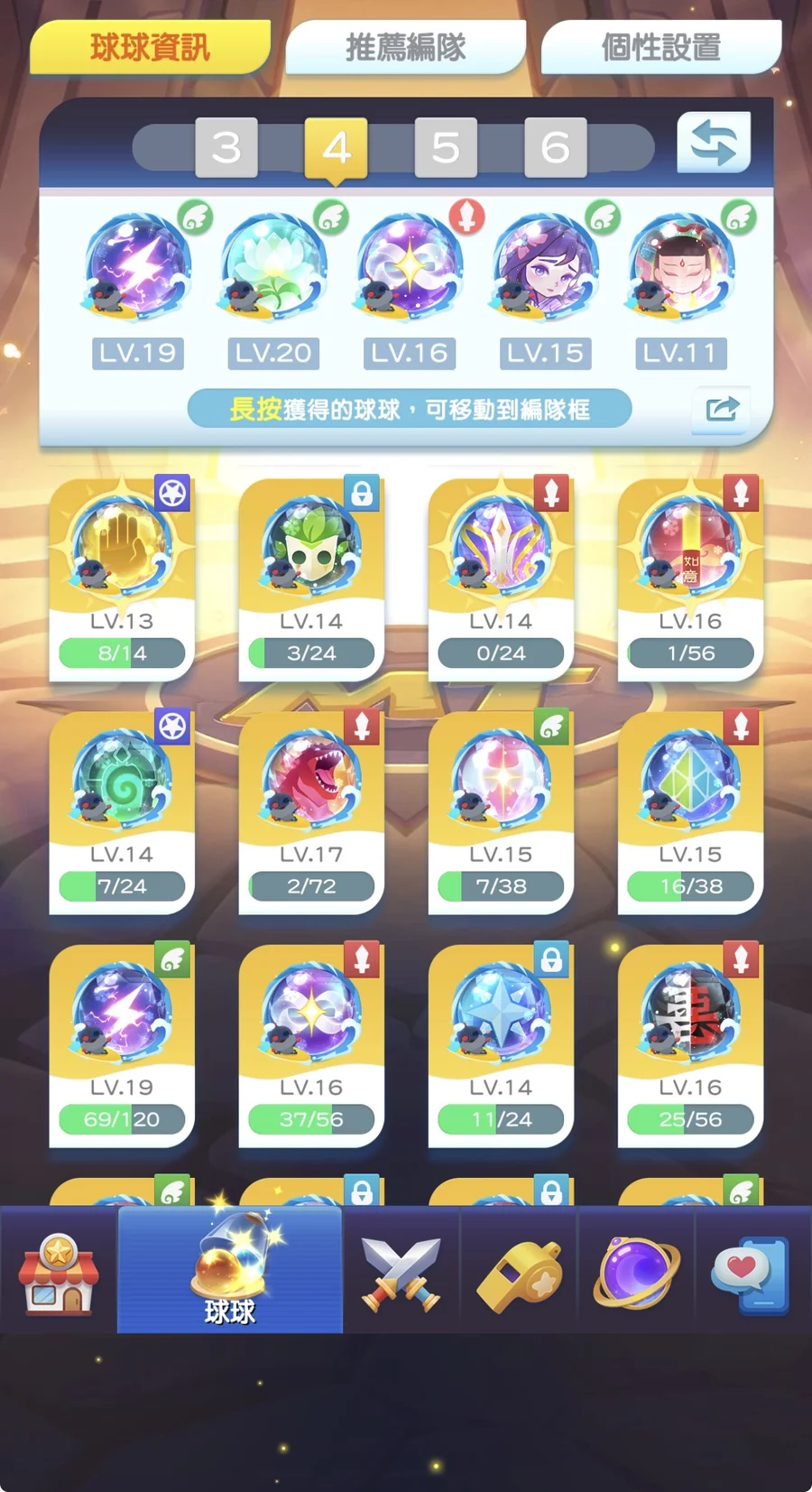The image size is (812, 1492).
Task: Open the golden hand ball LV.13 card
Action: (x=122, y=578)
